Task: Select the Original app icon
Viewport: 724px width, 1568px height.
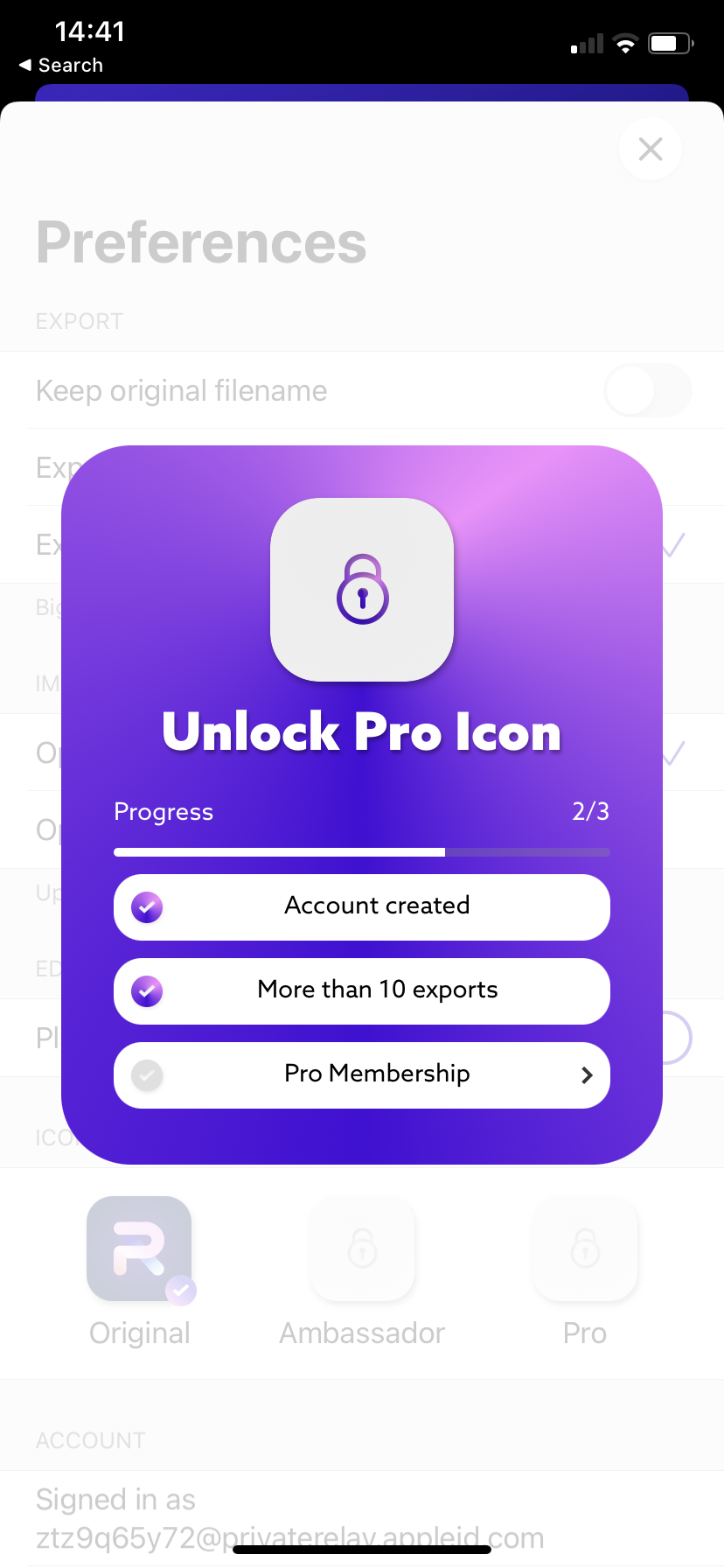Action: click(140, 1249)
